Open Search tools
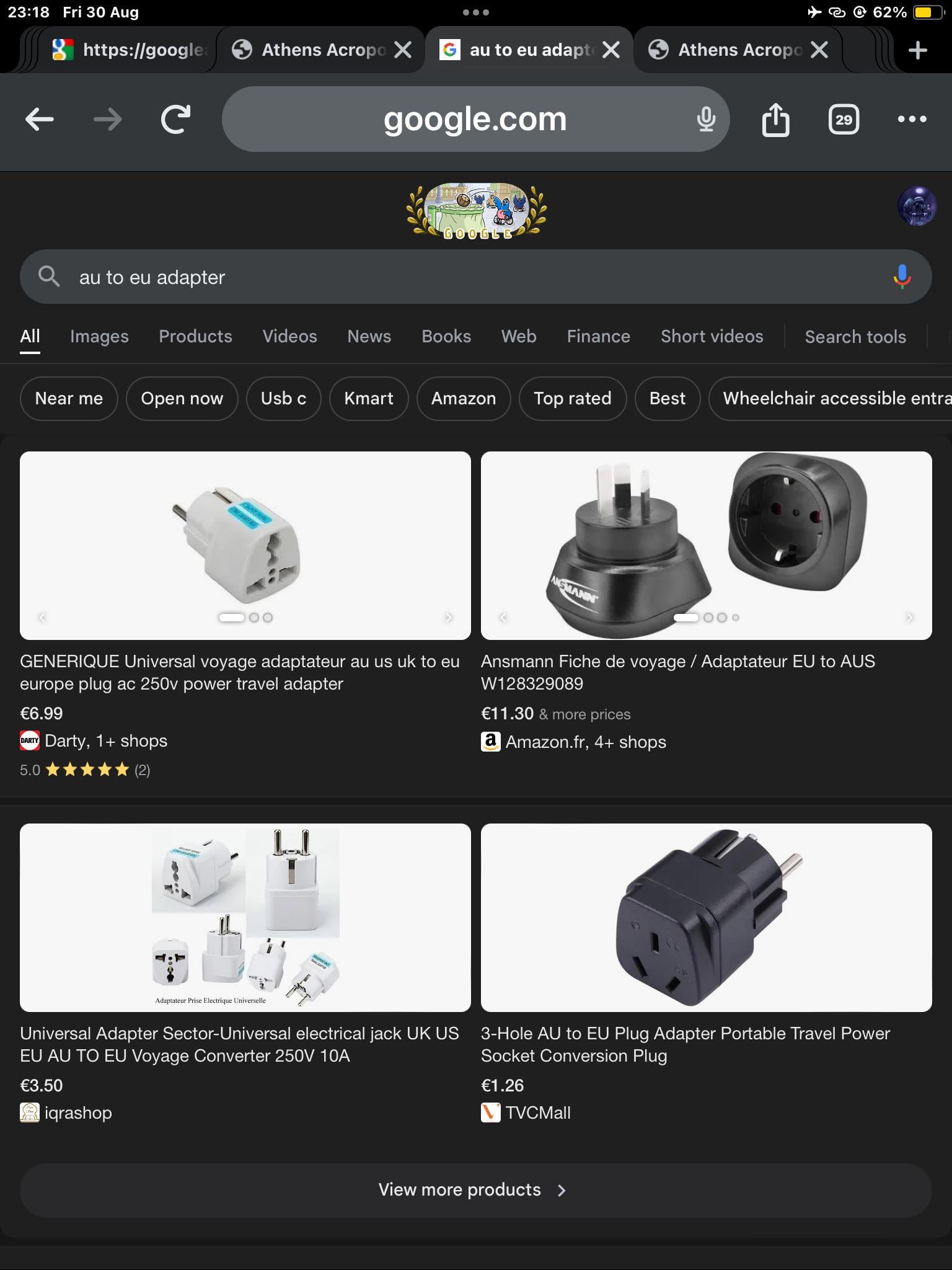The width and height of the screenshot is (952, 1270). click(x=855, y=336)
